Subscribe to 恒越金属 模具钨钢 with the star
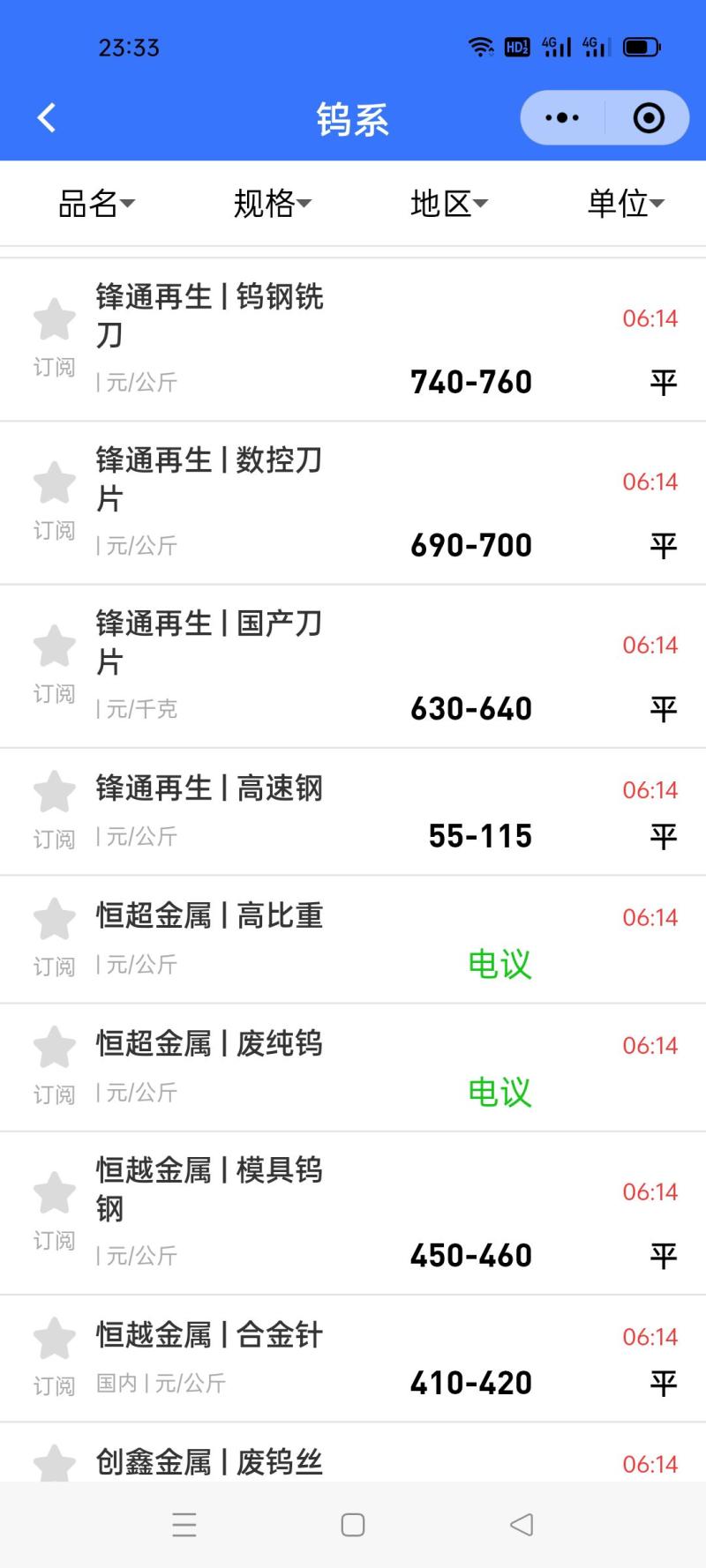The height and width of the screenshot is (1568, 706). [x=55, y=1193]
